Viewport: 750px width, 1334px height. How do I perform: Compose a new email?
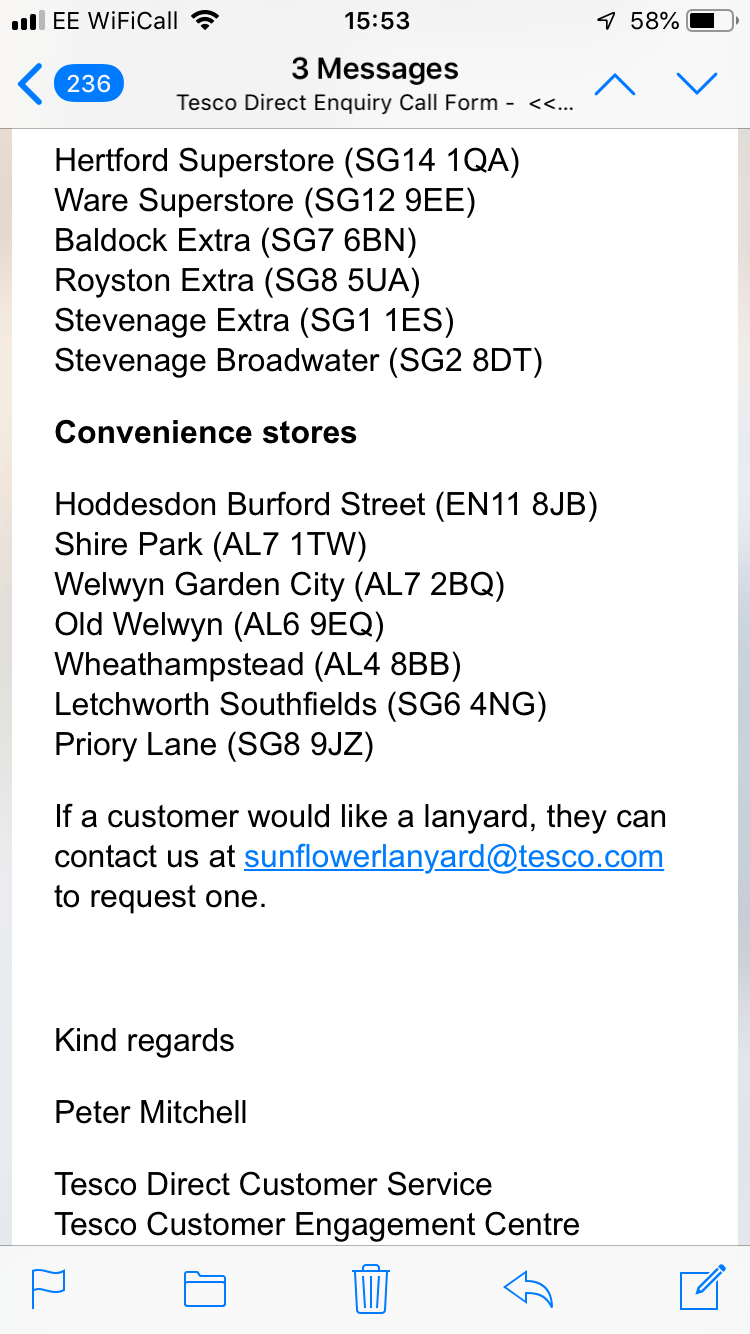tap(702, 1288)
